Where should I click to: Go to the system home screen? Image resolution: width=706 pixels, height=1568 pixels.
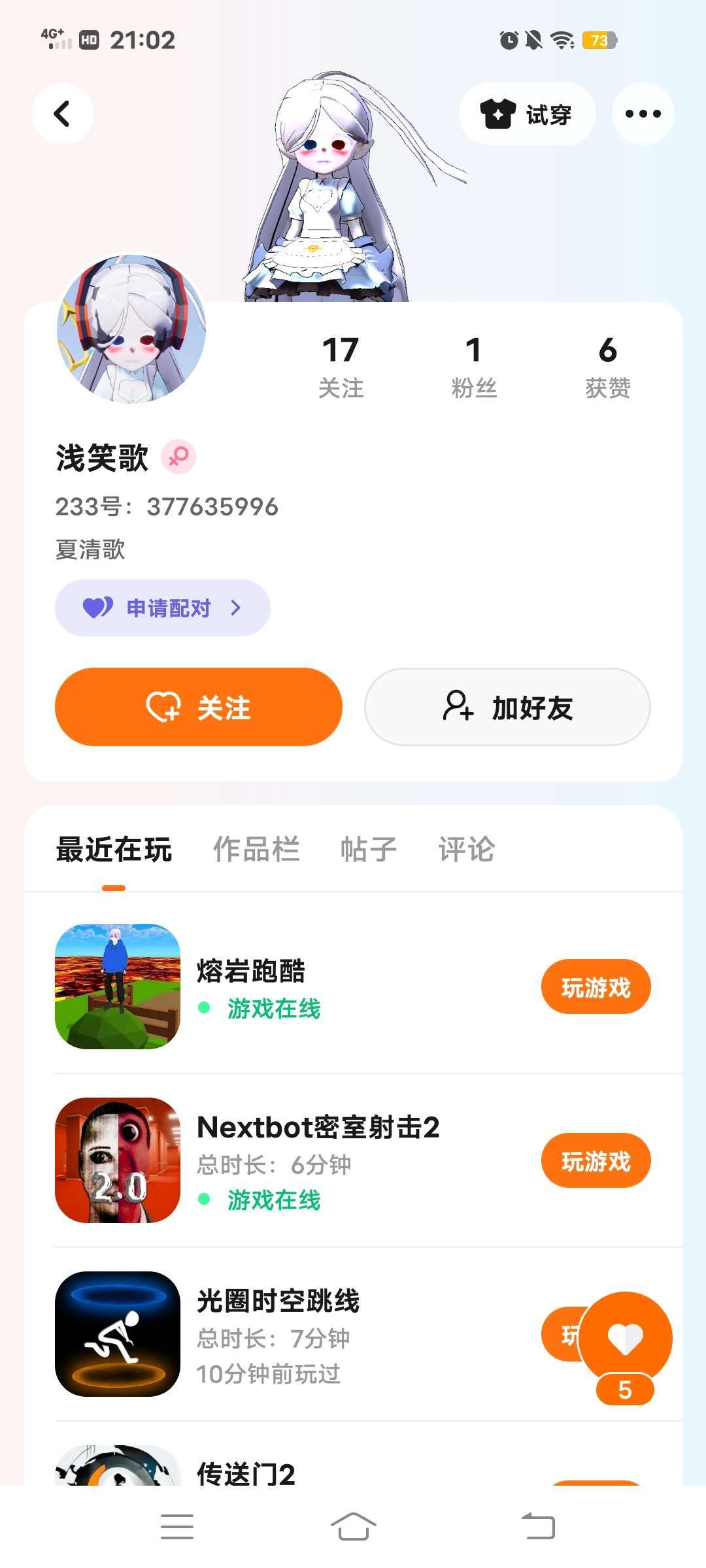pos(353,1527)
